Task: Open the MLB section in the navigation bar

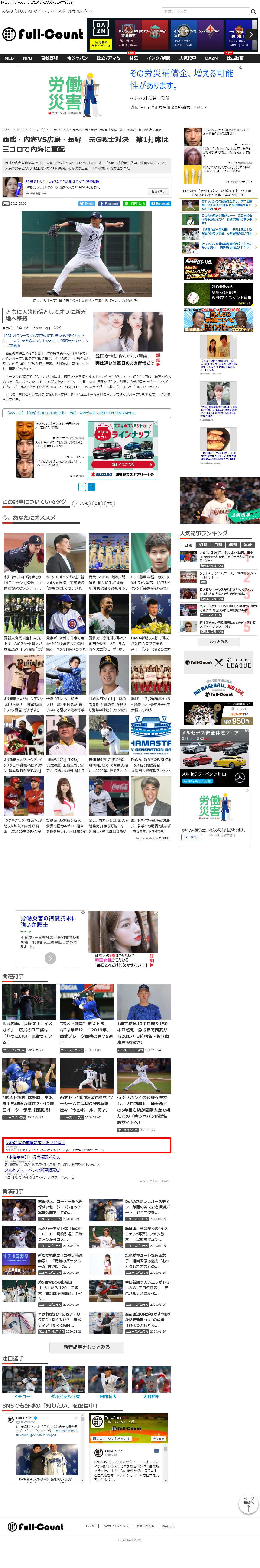Action: [x=9, y=58]
